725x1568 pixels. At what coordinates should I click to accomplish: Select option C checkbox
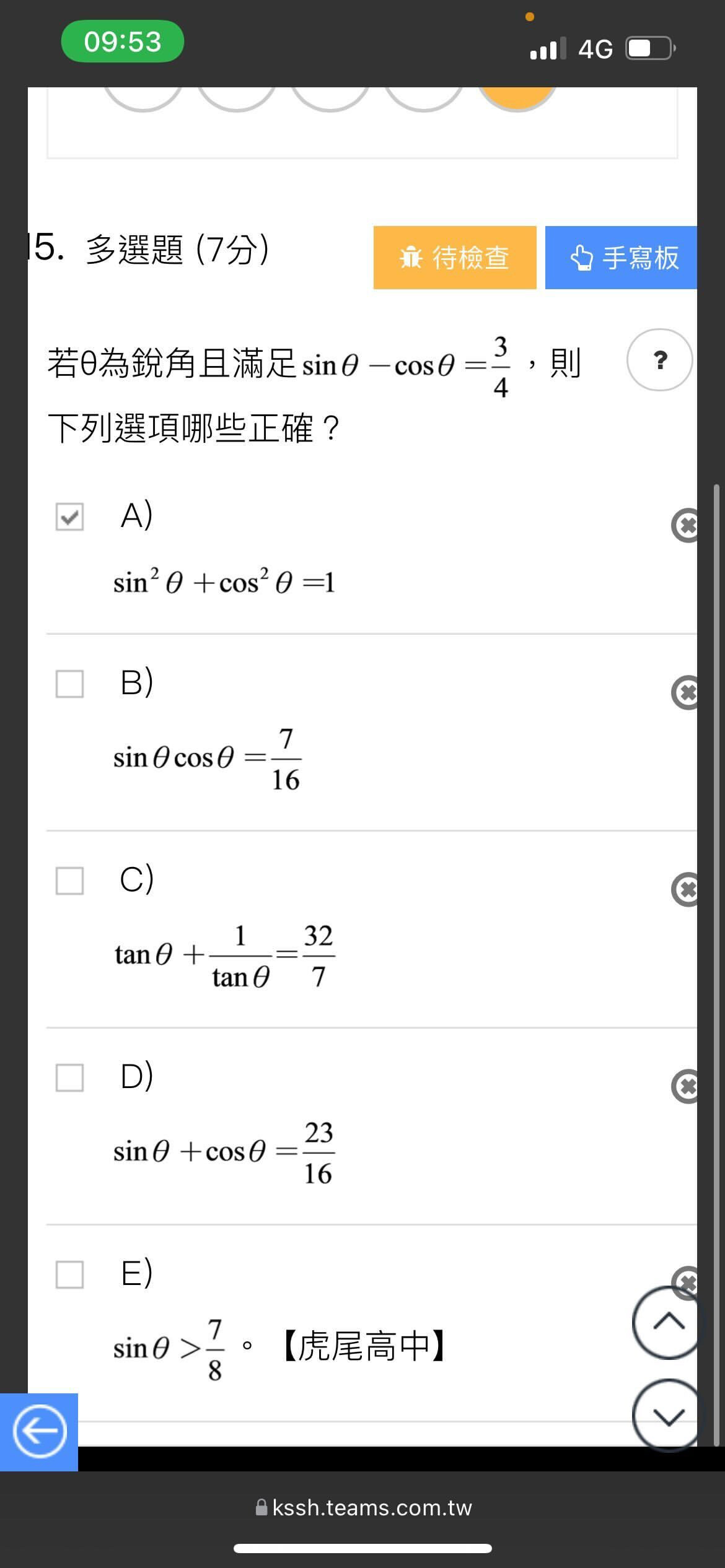69,881
